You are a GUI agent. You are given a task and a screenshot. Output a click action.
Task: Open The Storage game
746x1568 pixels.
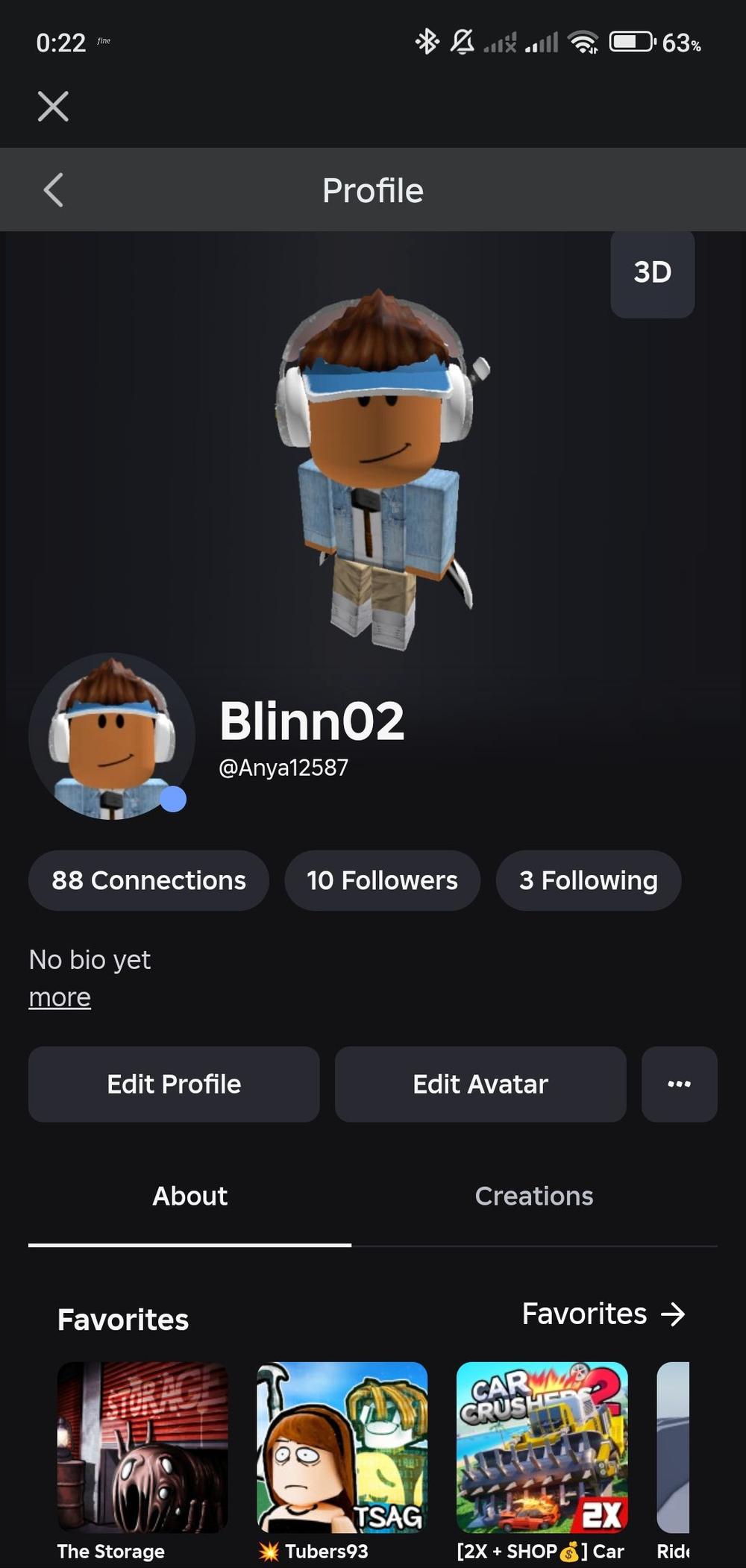(x=142, y=1447)
